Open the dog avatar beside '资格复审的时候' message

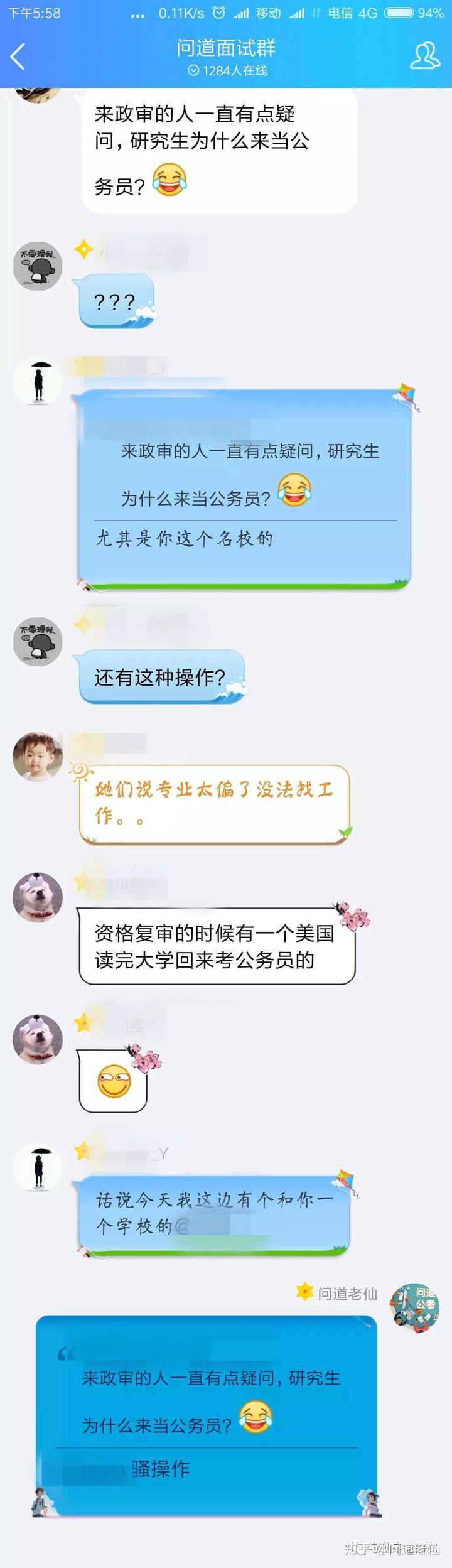[x=38, y=897]
